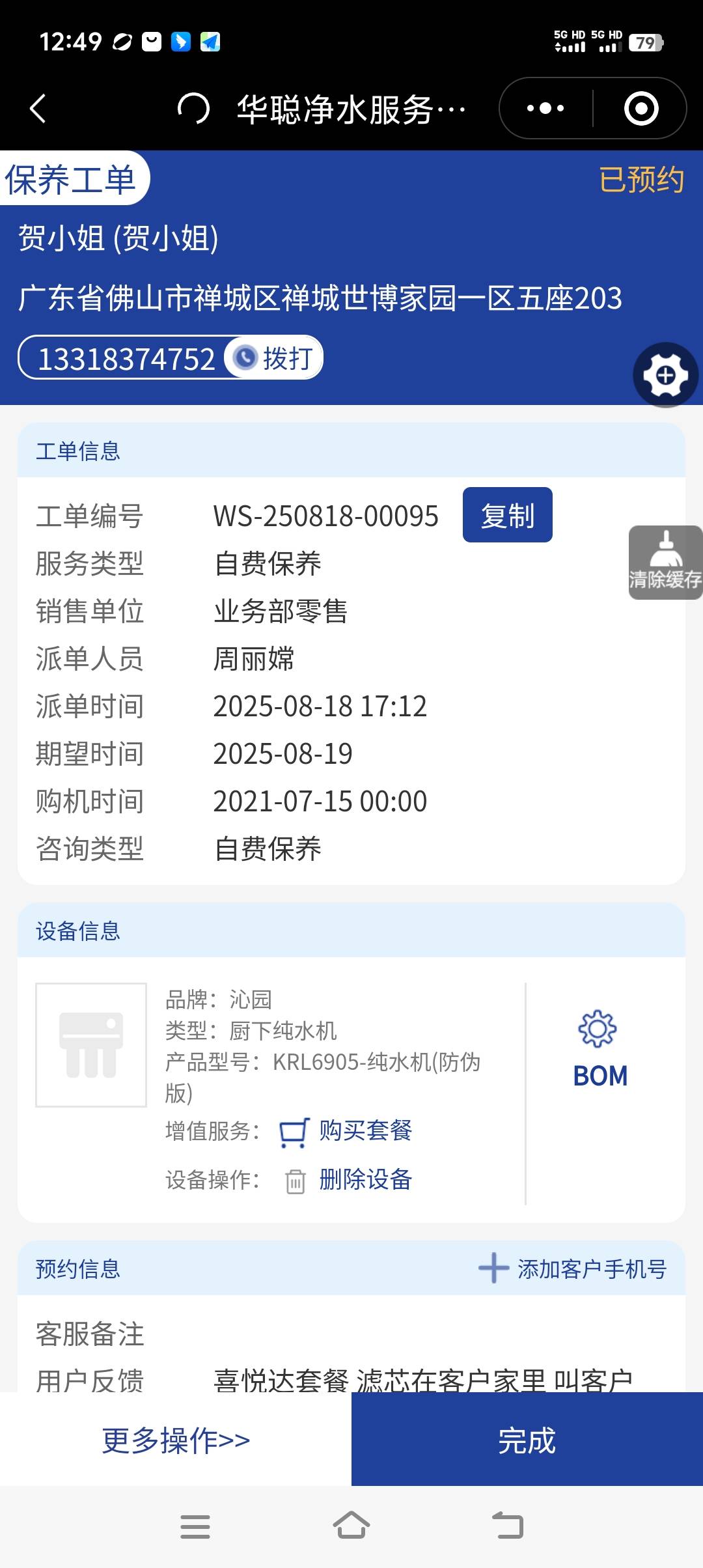Close the mini program with circle icon
Image resolution: width=703 pixels, height=1568 pixels.
[x=641, y=108]
